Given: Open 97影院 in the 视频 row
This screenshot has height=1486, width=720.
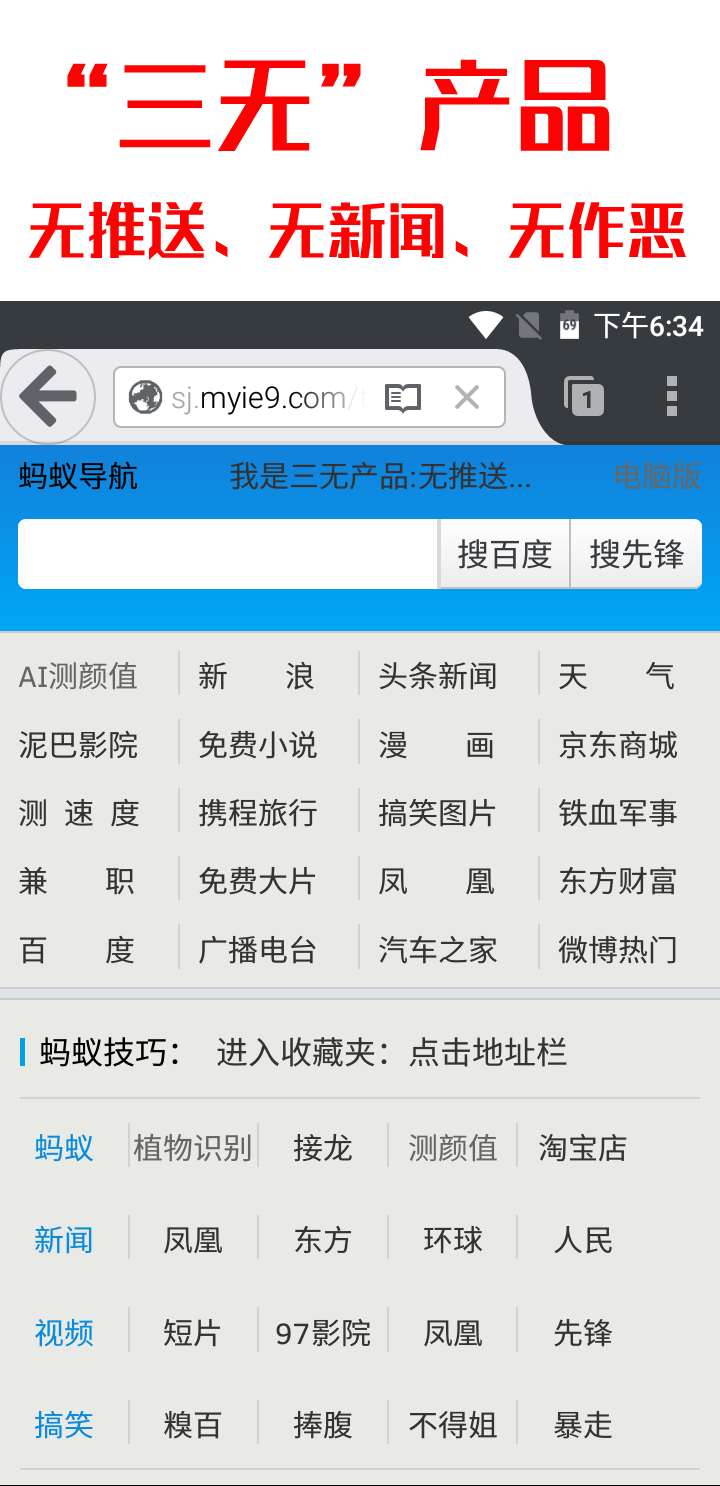Looking at the screenshot, I should [x=323, y=1333].
